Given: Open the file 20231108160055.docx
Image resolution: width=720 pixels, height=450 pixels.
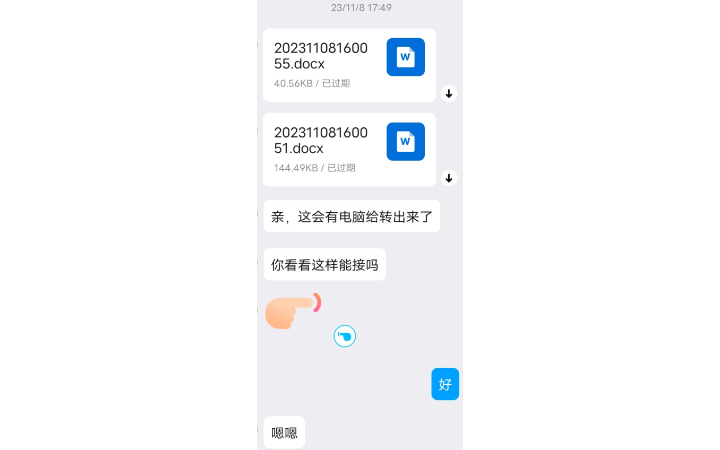Looking at the screenshot, I should [349, 65].
